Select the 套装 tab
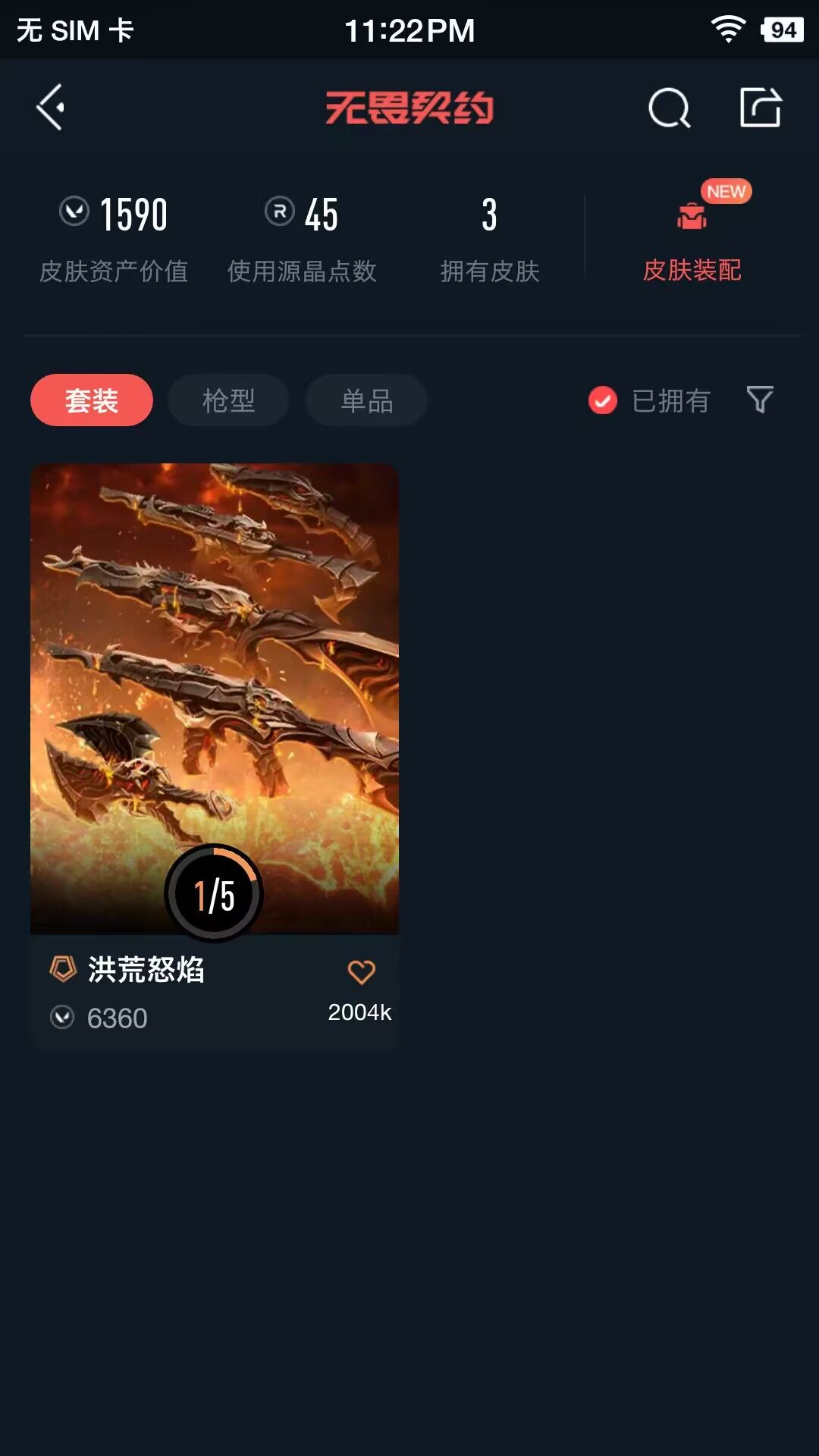819x1456 pixels. [x=92, y=400]
